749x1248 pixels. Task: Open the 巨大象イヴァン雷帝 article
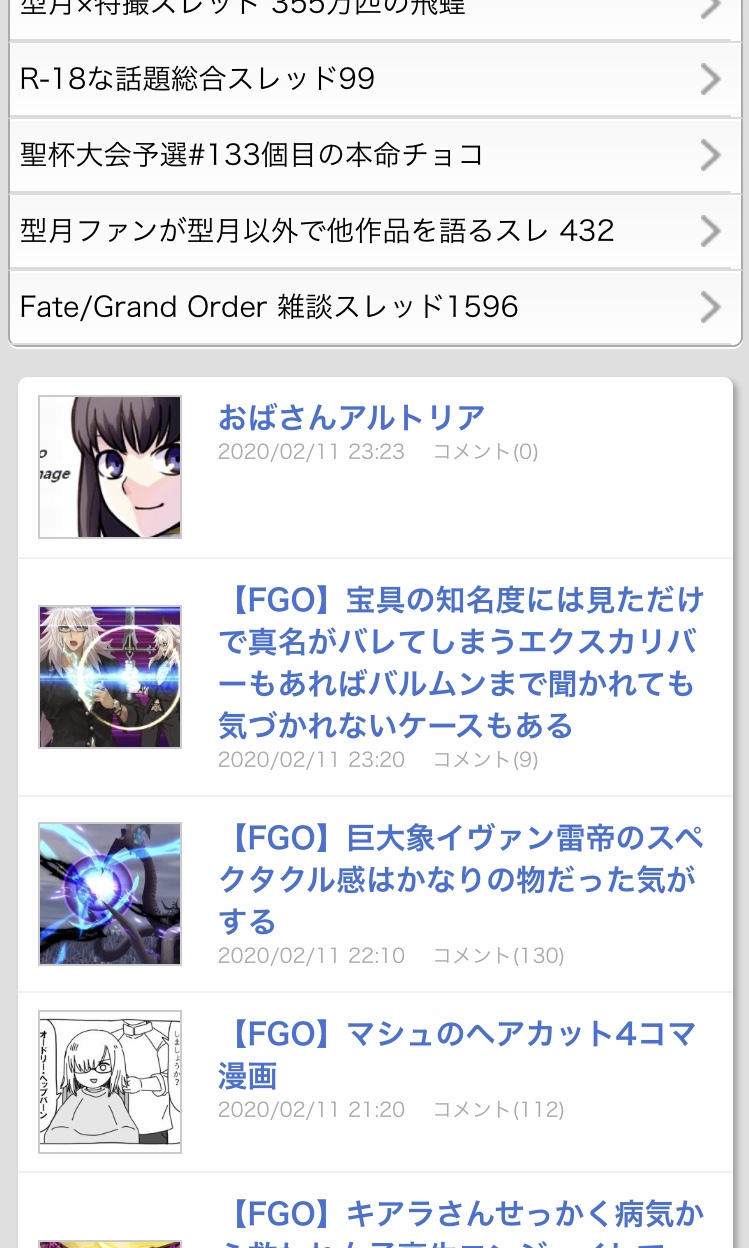tap(460, 879)
